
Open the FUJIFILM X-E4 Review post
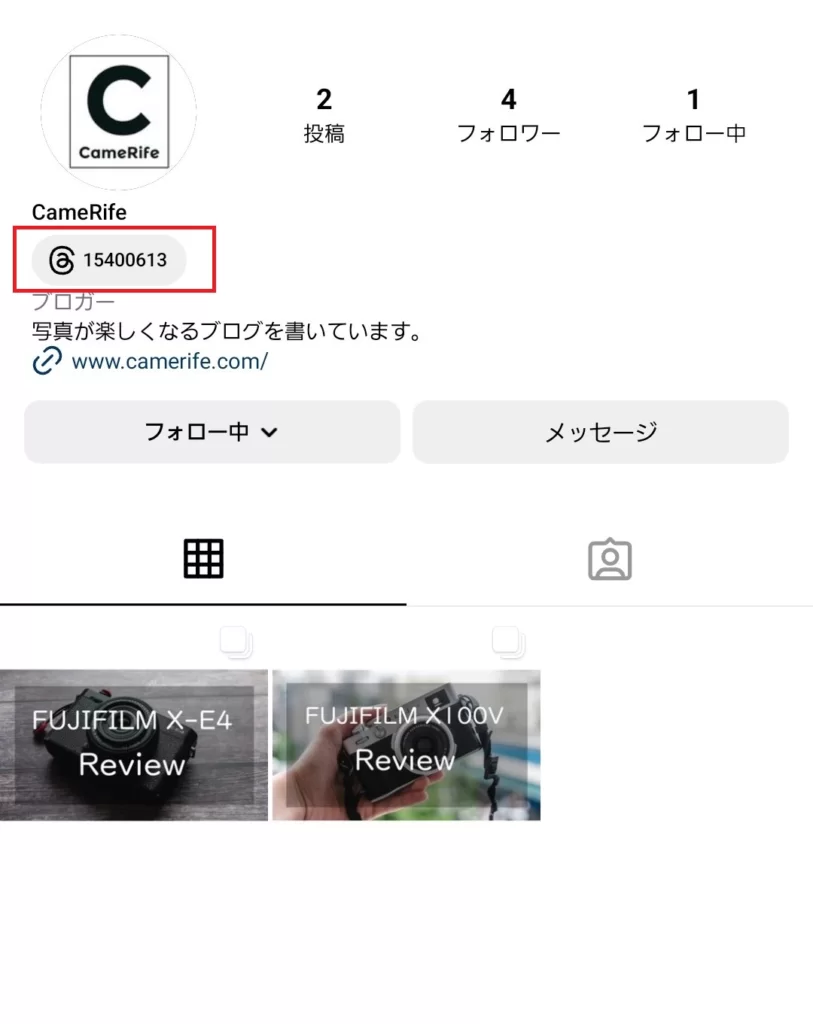tap(133, 745)
